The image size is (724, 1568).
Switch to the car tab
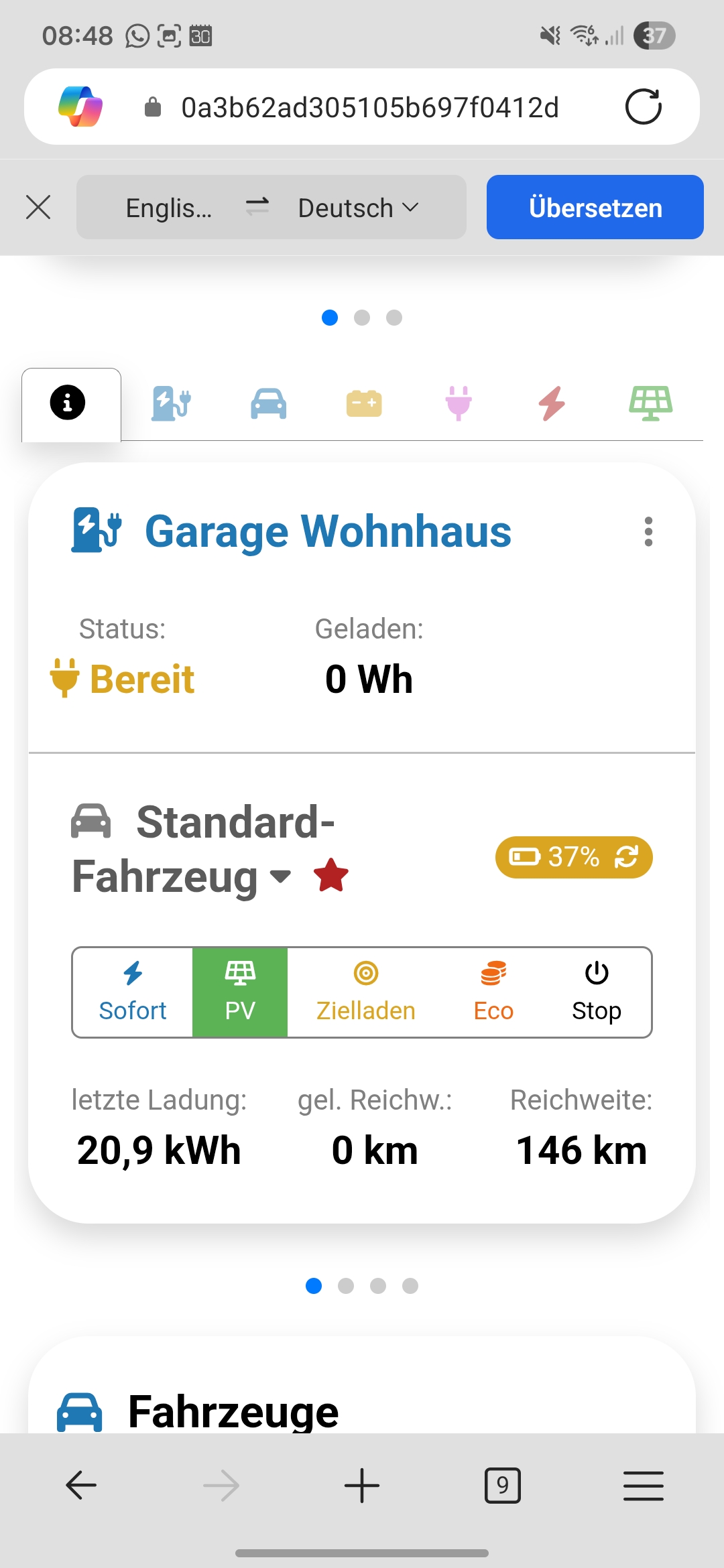[x=268, y=404]
